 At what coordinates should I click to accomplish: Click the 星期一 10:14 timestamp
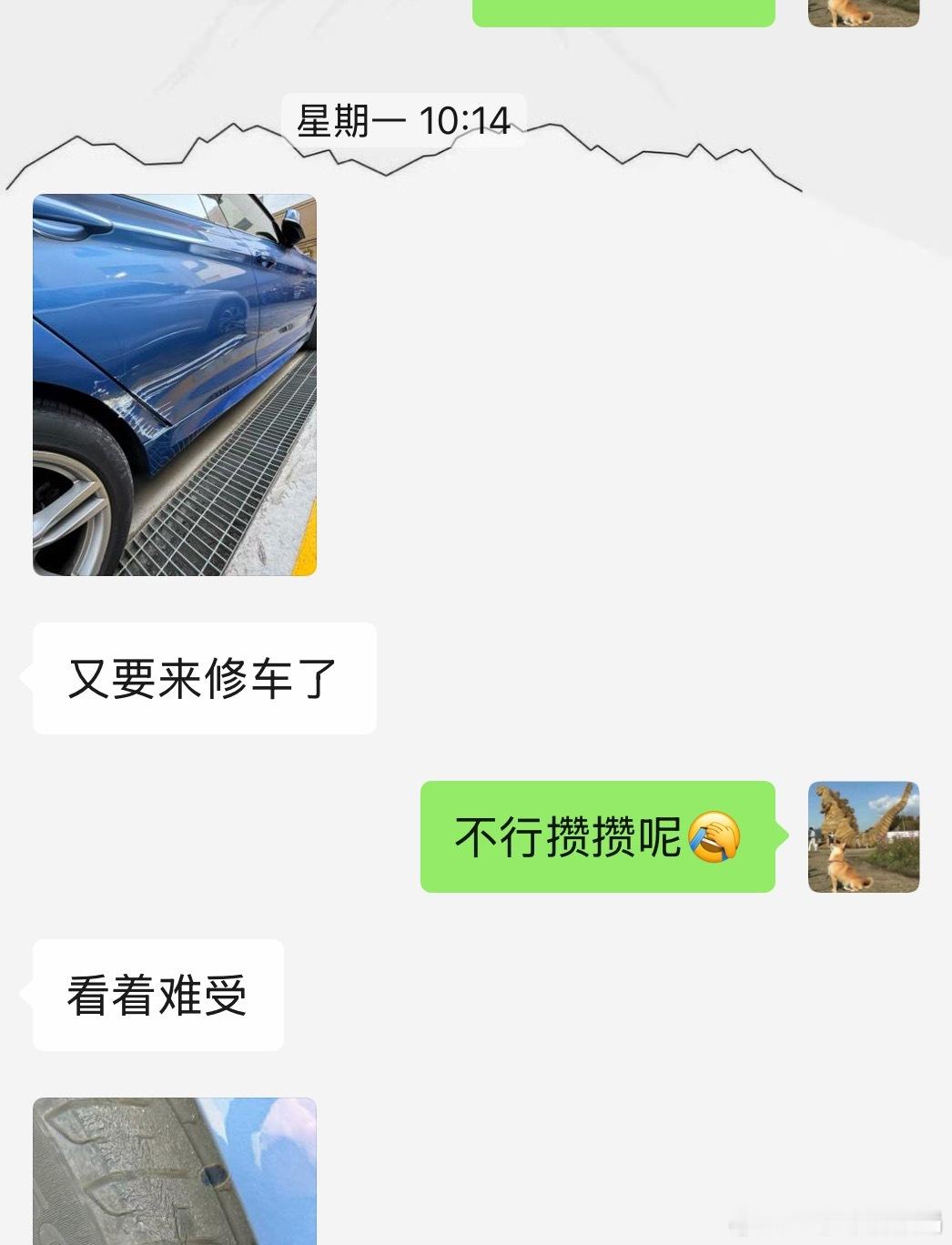coord(407,116)
